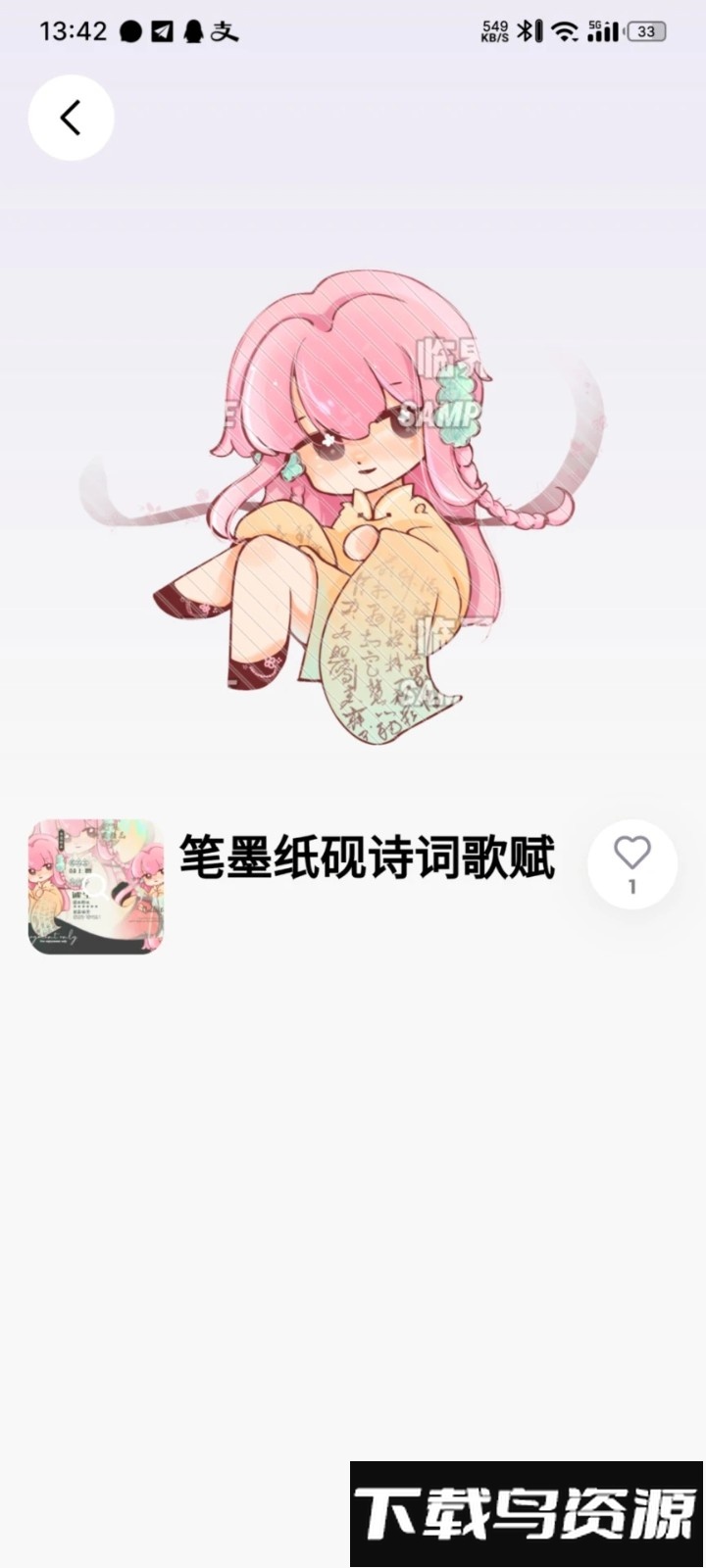Image resolution: width=706 pixels, height=1568 pixels.
Task: Tap the back arrow to go back
Action: pos(70,116)
